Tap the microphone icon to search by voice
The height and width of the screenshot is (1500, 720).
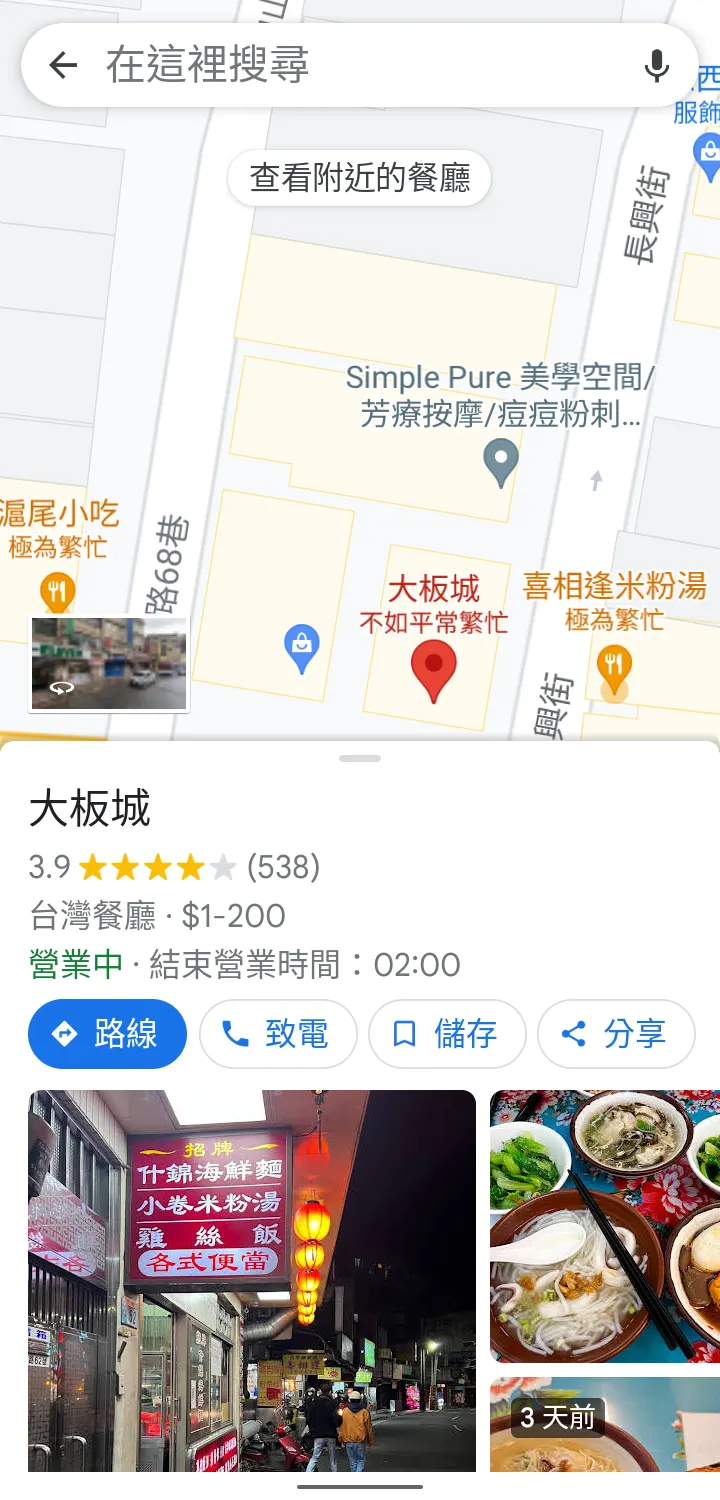tap(656, 64)
